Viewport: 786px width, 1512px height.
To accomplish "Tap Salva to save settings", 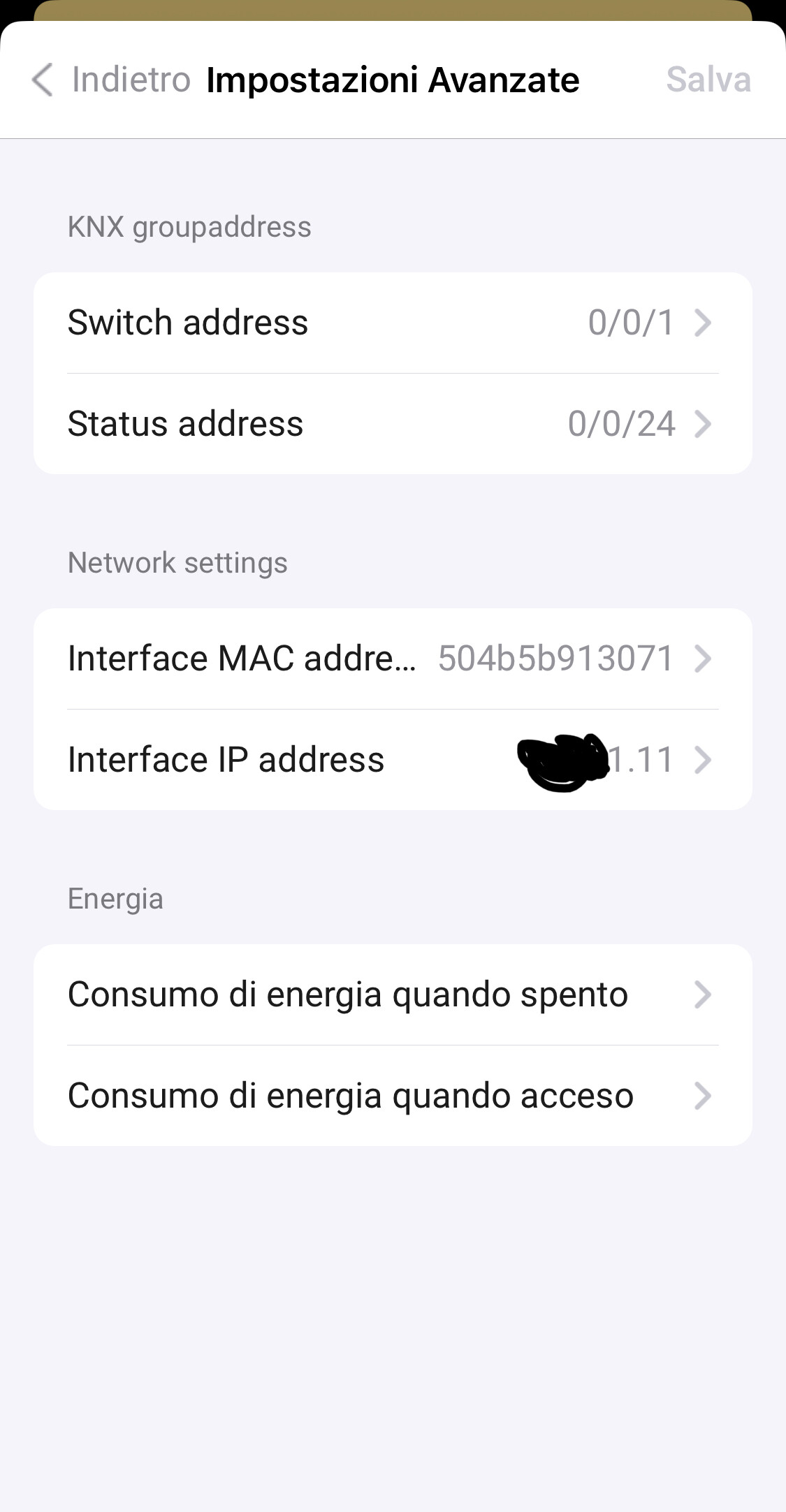I will (x=708, y=80).
